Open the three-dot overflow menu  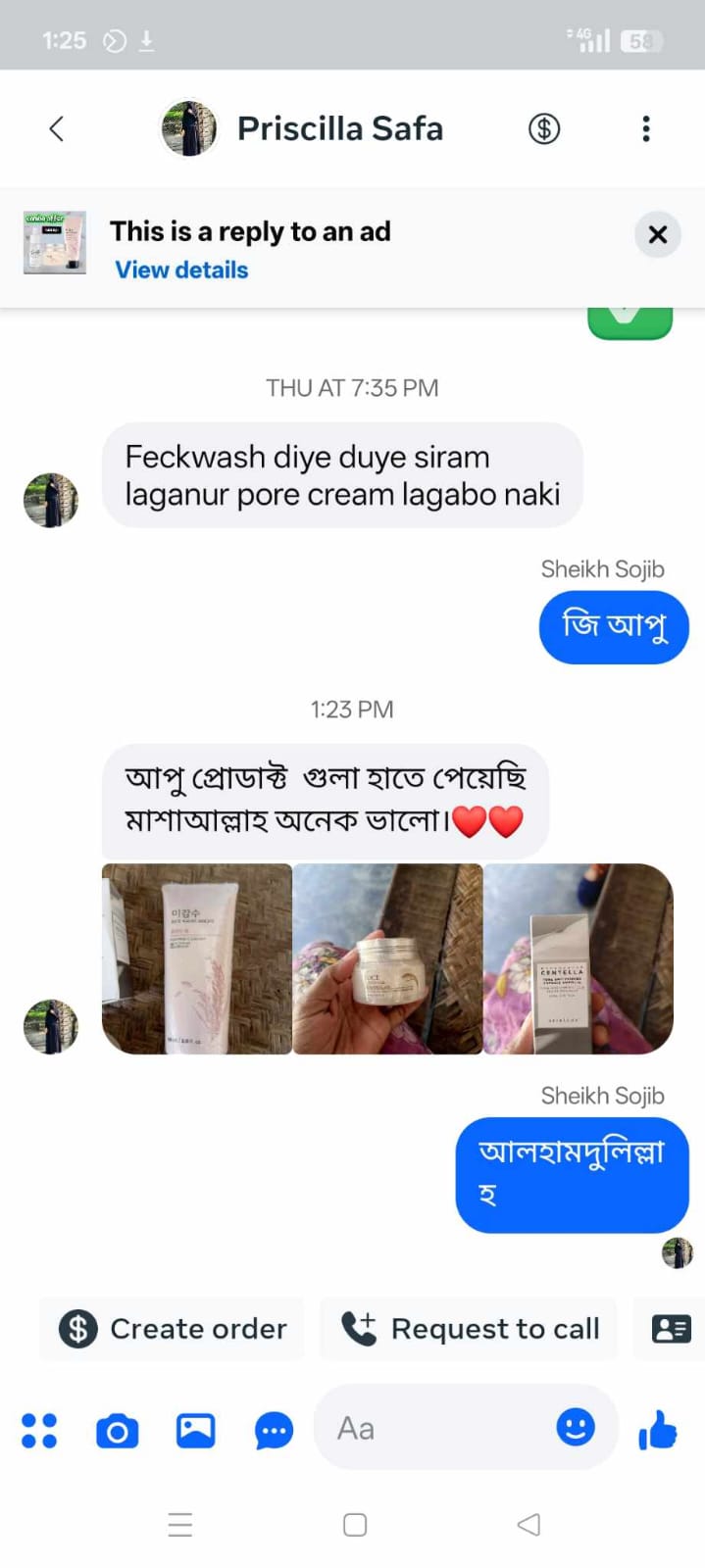[x=645, y=128]
